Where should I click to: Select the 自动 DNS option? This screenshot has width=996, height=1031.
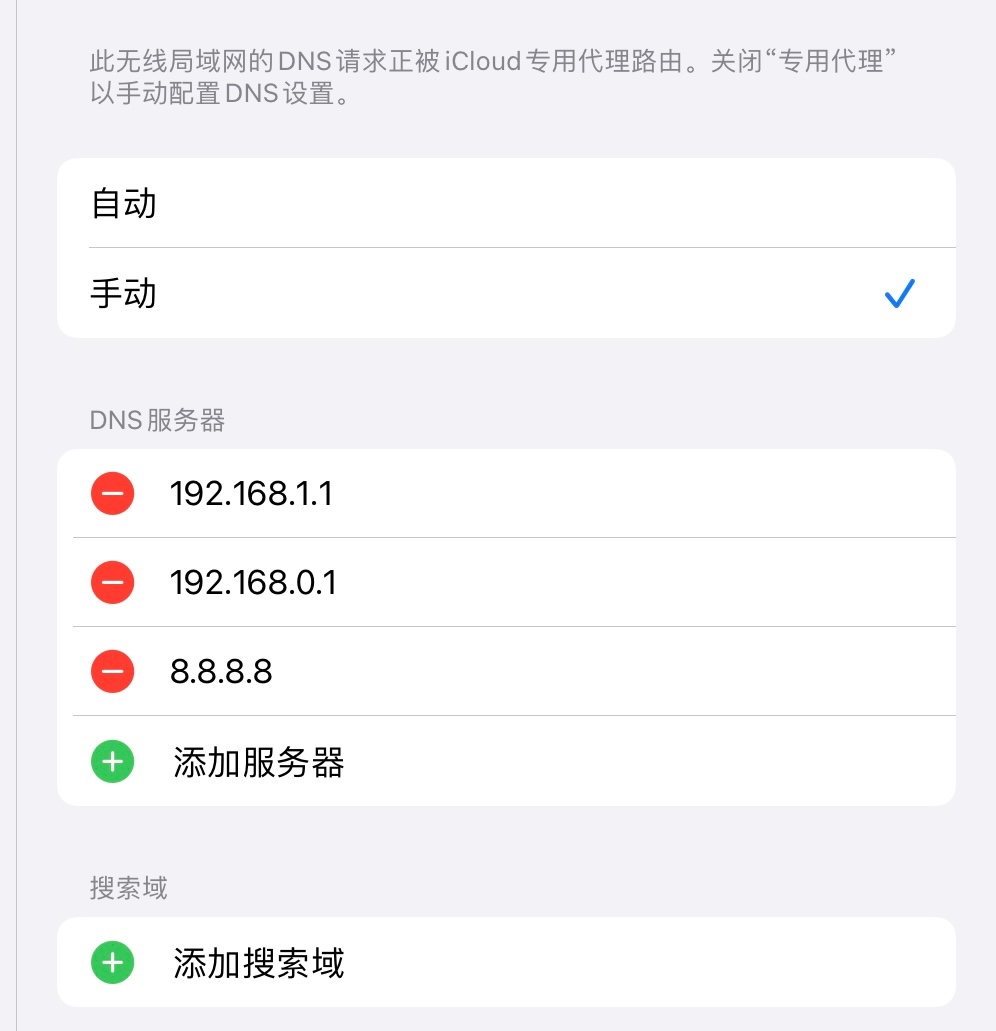(x=505, y=204)
